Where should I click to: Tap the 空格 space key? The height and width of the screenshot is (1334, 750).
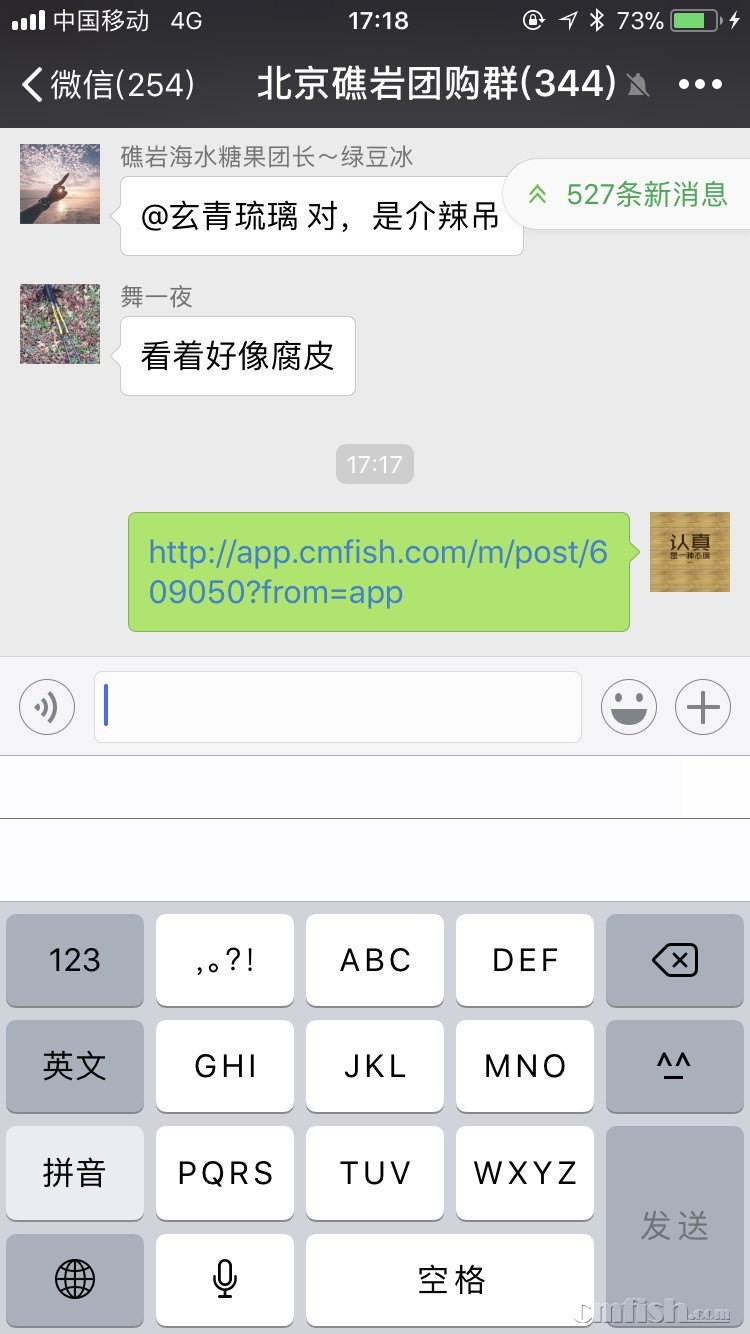point(450,1278)
